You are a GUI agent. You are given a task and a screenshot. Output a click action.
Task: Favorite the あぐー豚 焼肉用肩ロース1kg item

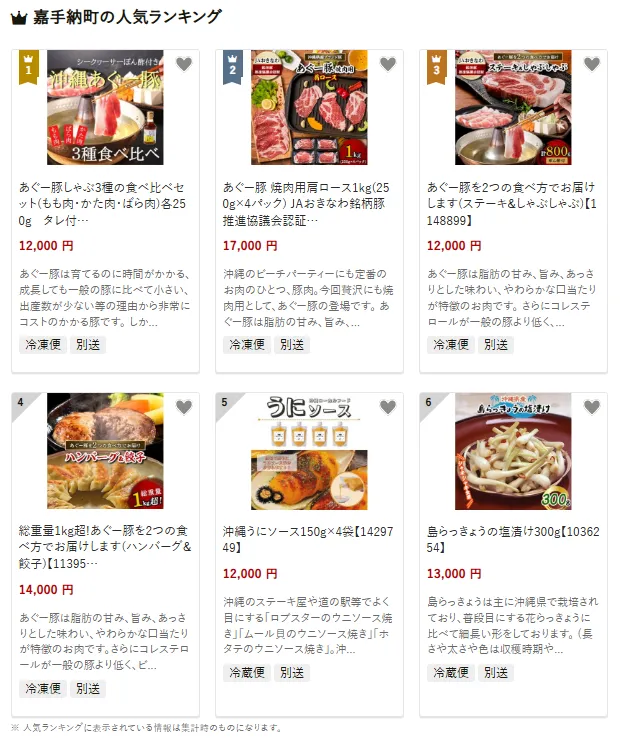[x=387, y=65]
